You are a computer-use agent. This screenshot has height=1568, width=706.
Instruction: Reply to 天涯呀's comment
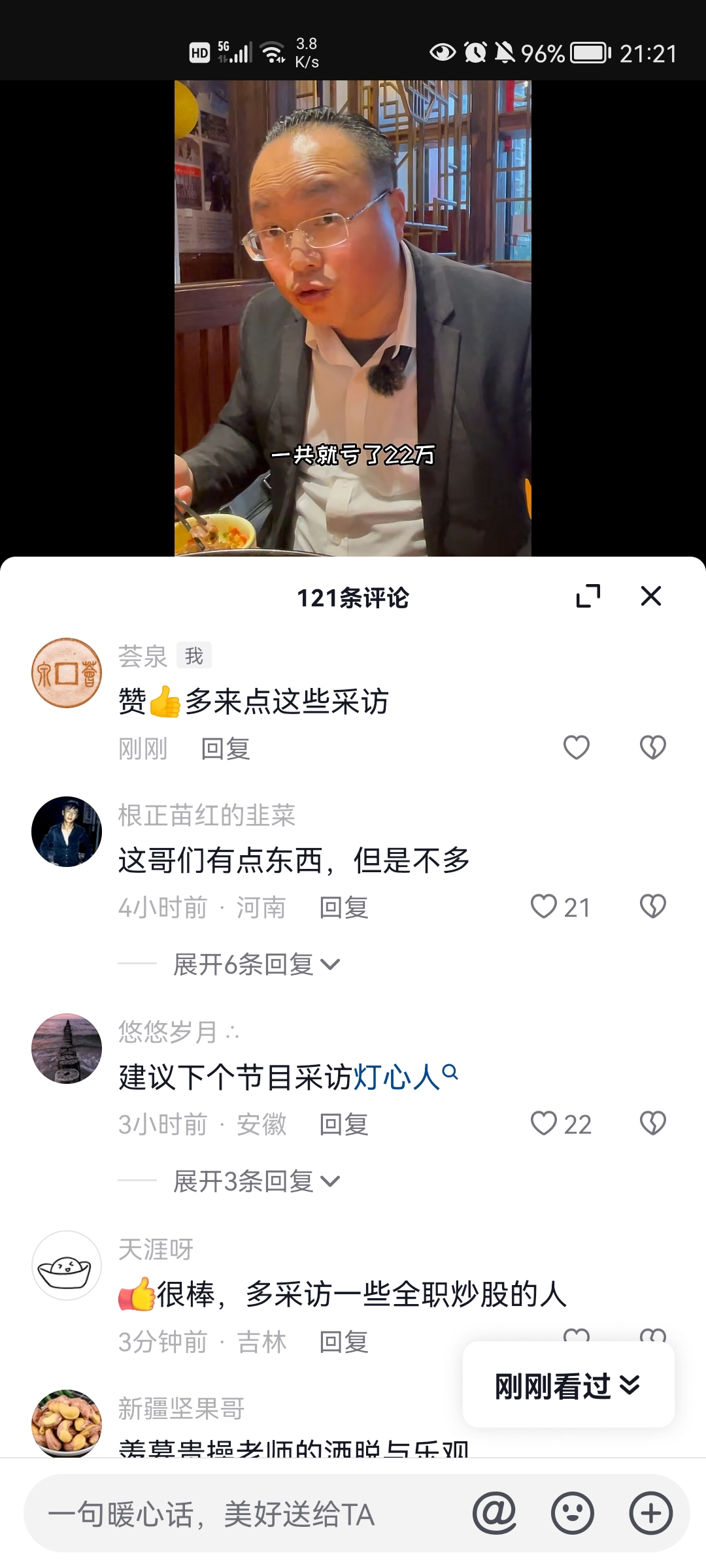click(344, 1342)
